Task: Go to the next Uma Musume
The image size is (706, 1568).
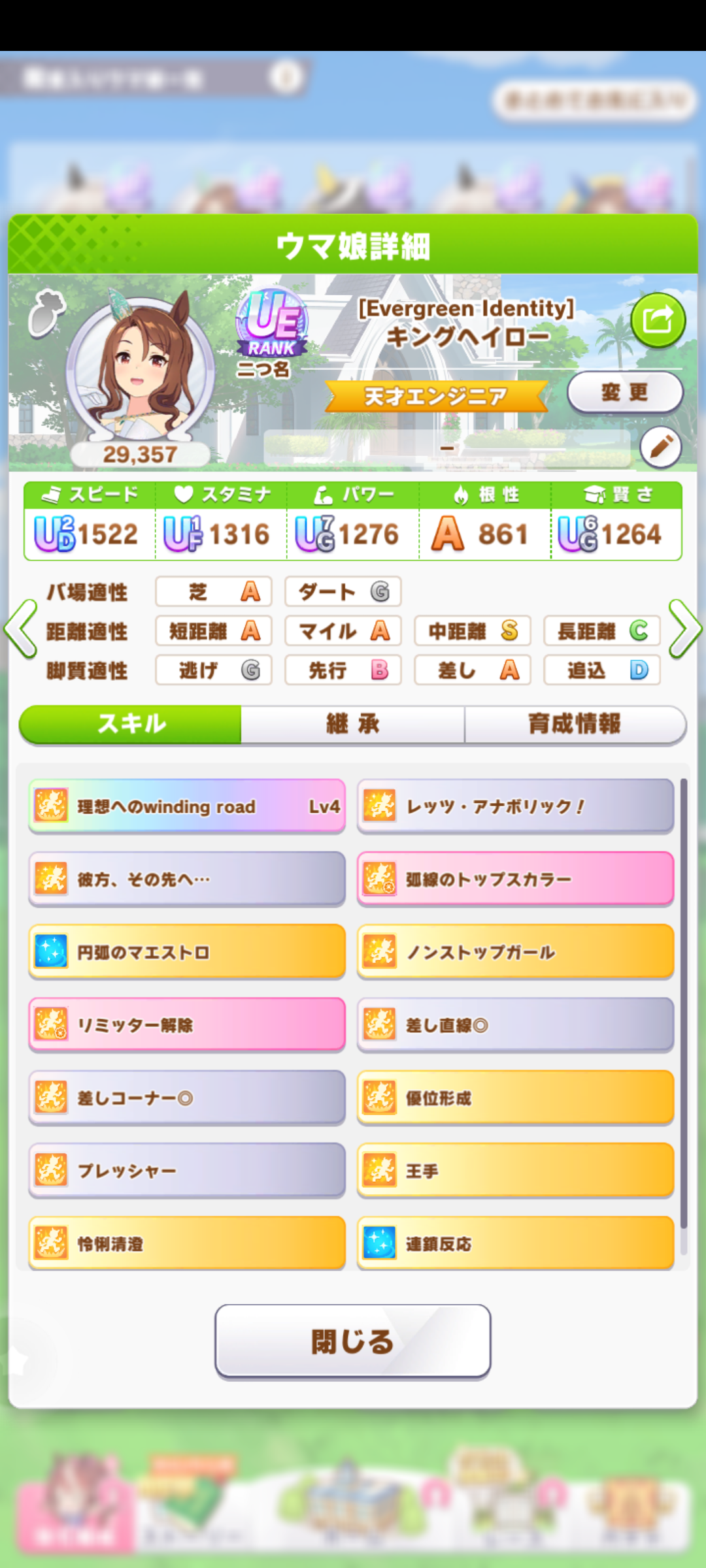Action: (x=685, y=629)
